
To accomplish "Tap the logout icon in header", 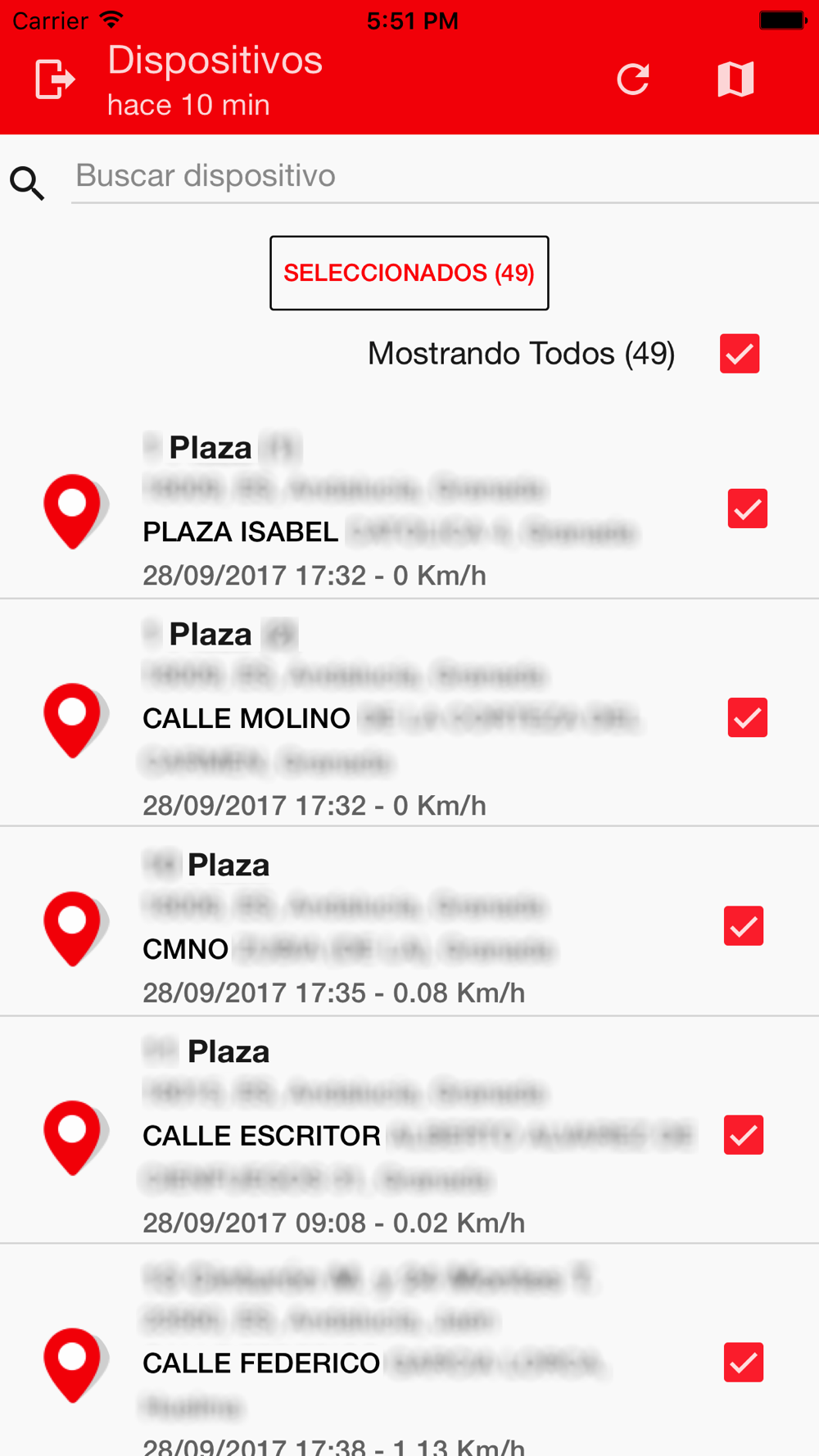I will 56,79.
